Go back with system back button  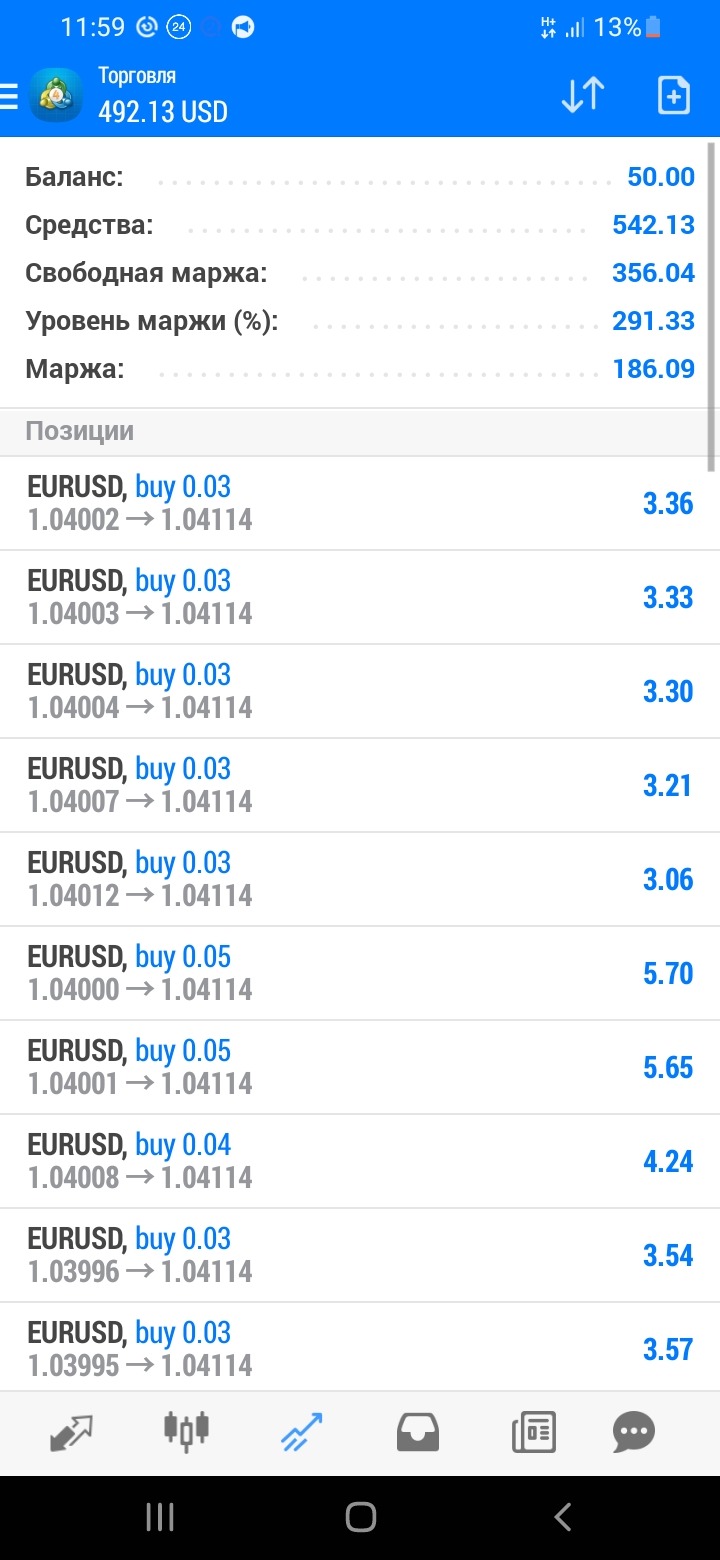tap(562, 1517)
